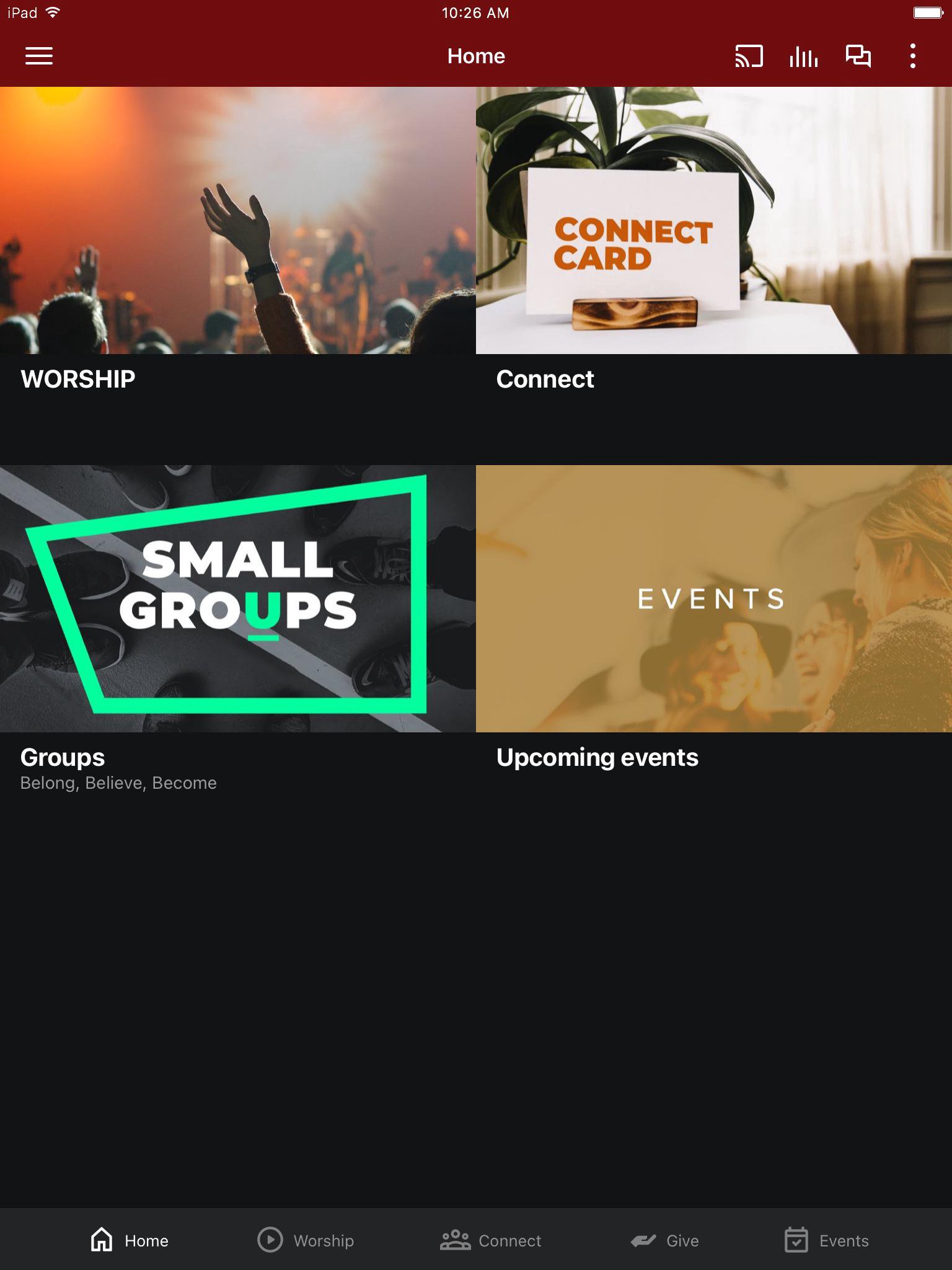This screenshot has width=952, height=1270.
Task: Open the hamburger drawer menu
Action: 38,56
